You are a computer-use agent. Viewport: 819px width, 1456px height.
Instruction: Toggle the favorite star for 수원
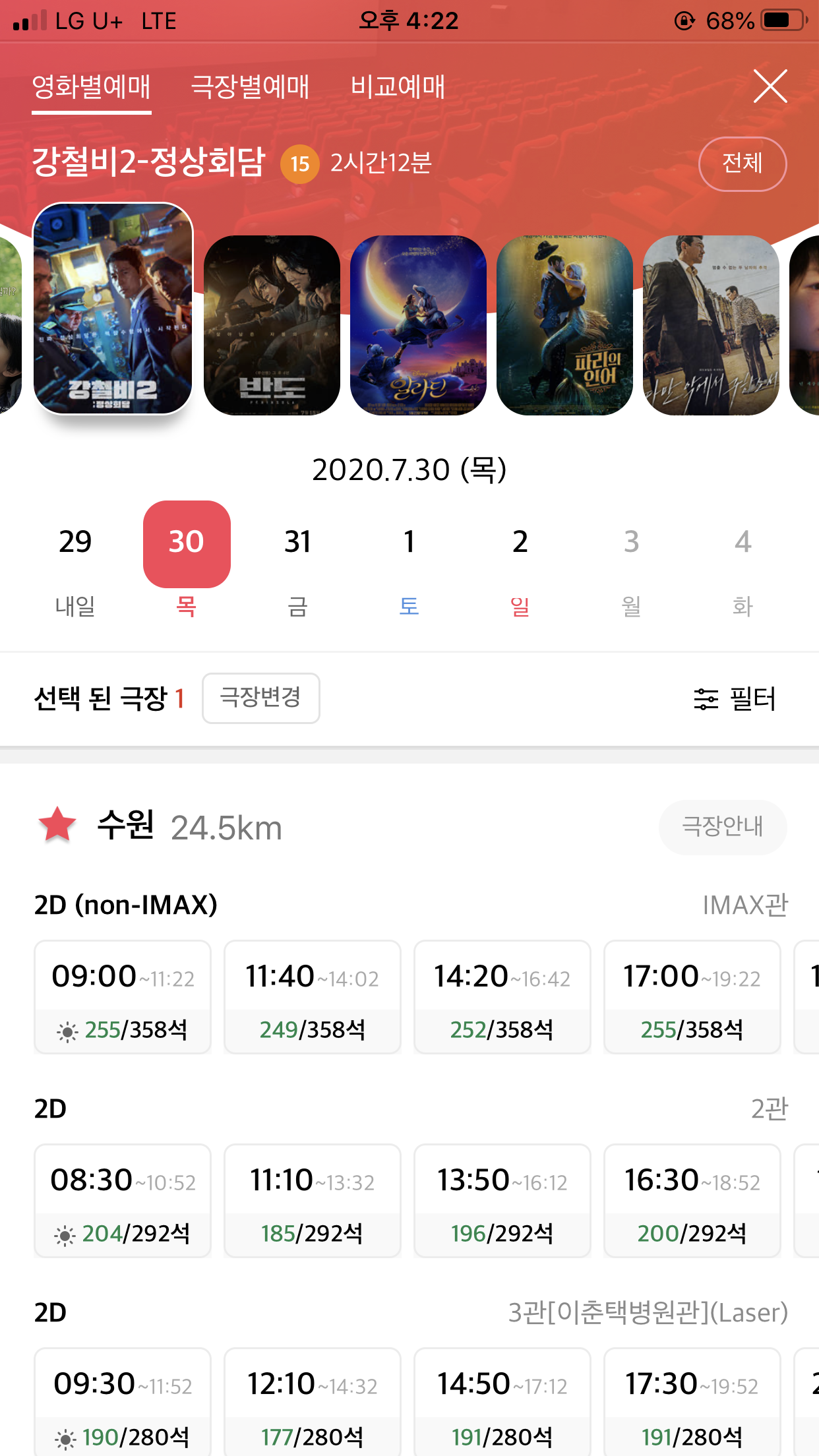coord(57,825)
